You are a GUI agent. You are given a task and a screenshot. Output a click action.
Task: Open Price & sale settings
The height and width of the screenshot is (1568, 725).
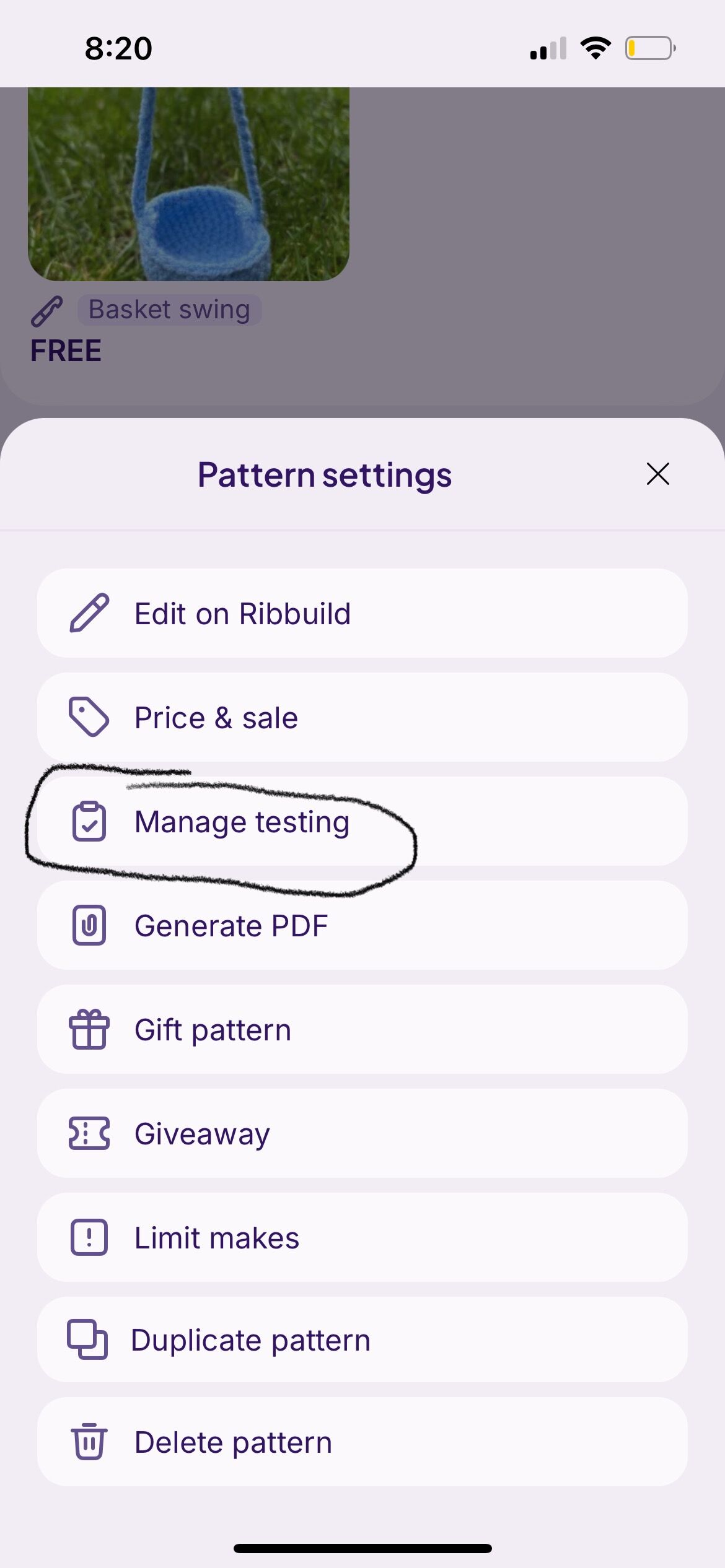point(362,718)
